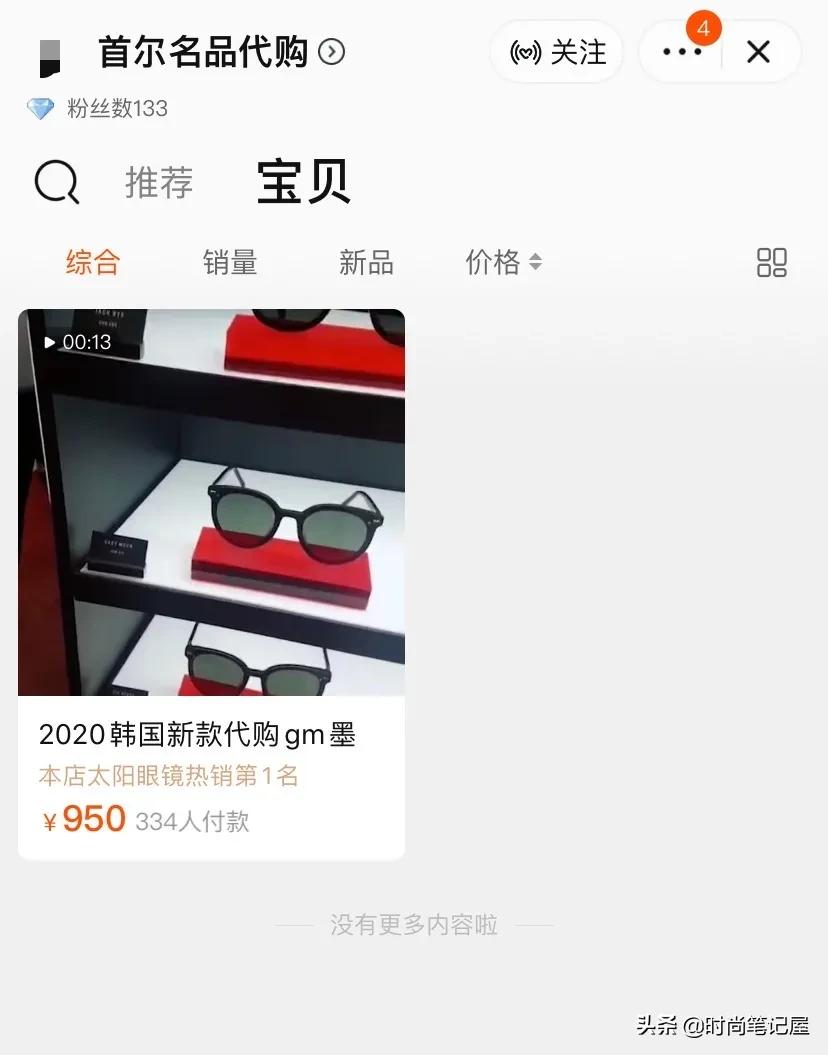Open the search magnifier icon

57,182
